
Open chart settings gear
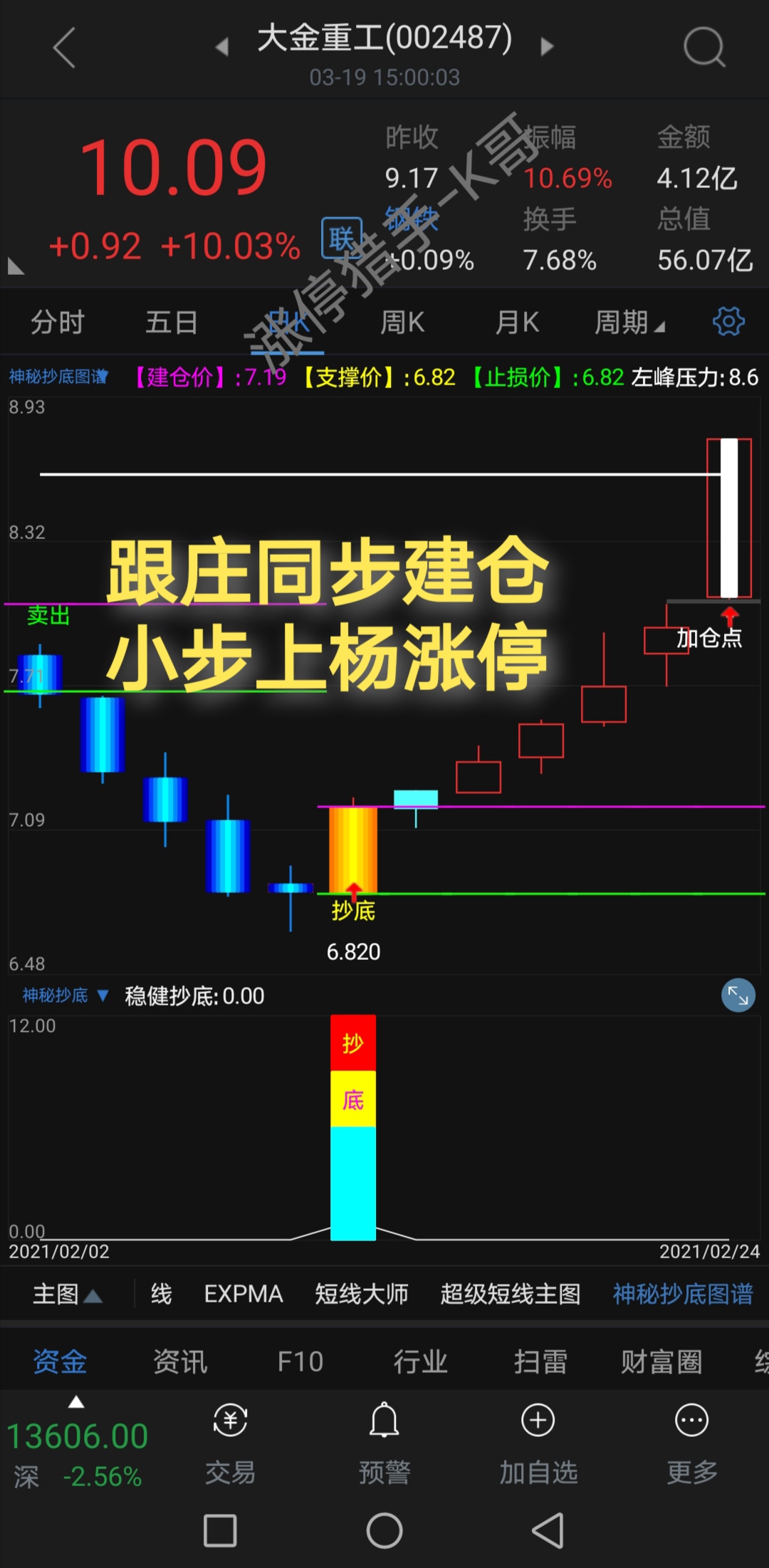coord(728,322)
